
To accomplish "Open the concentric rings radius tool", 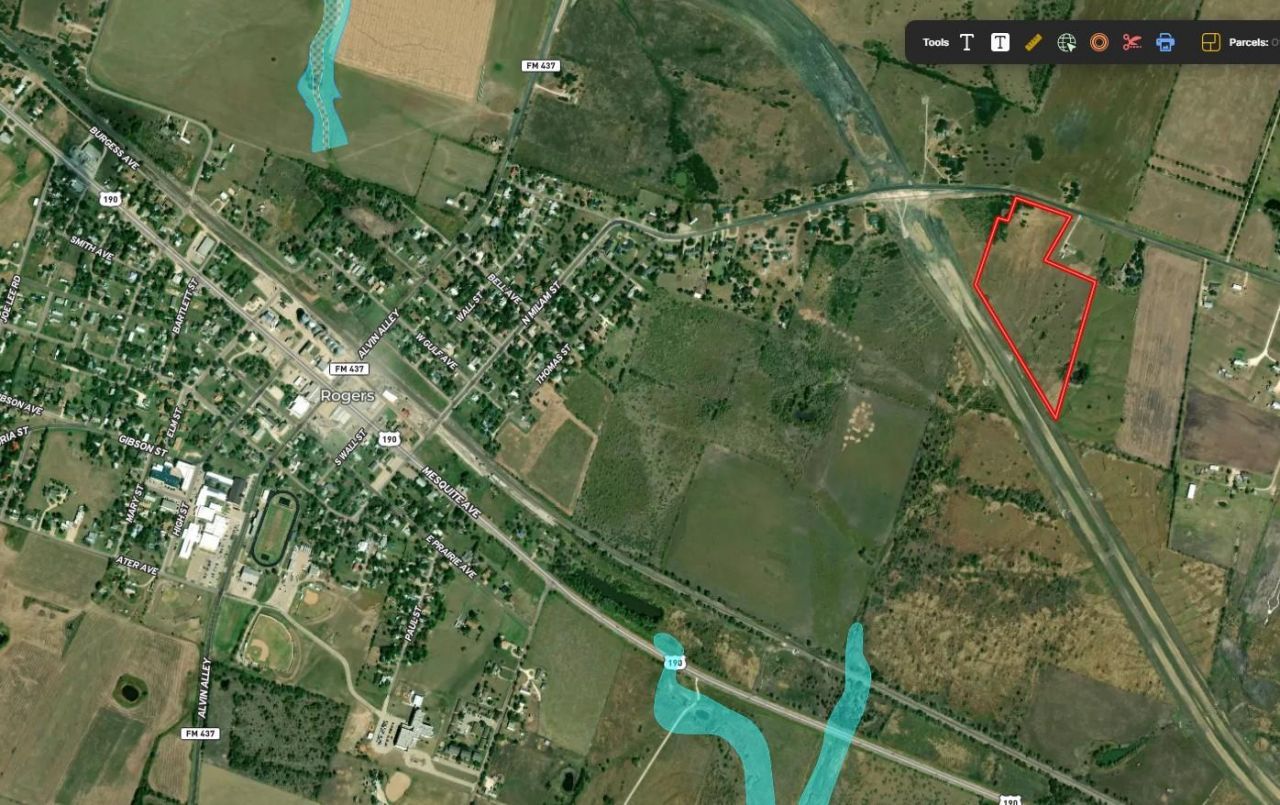I will [1099, 42].
